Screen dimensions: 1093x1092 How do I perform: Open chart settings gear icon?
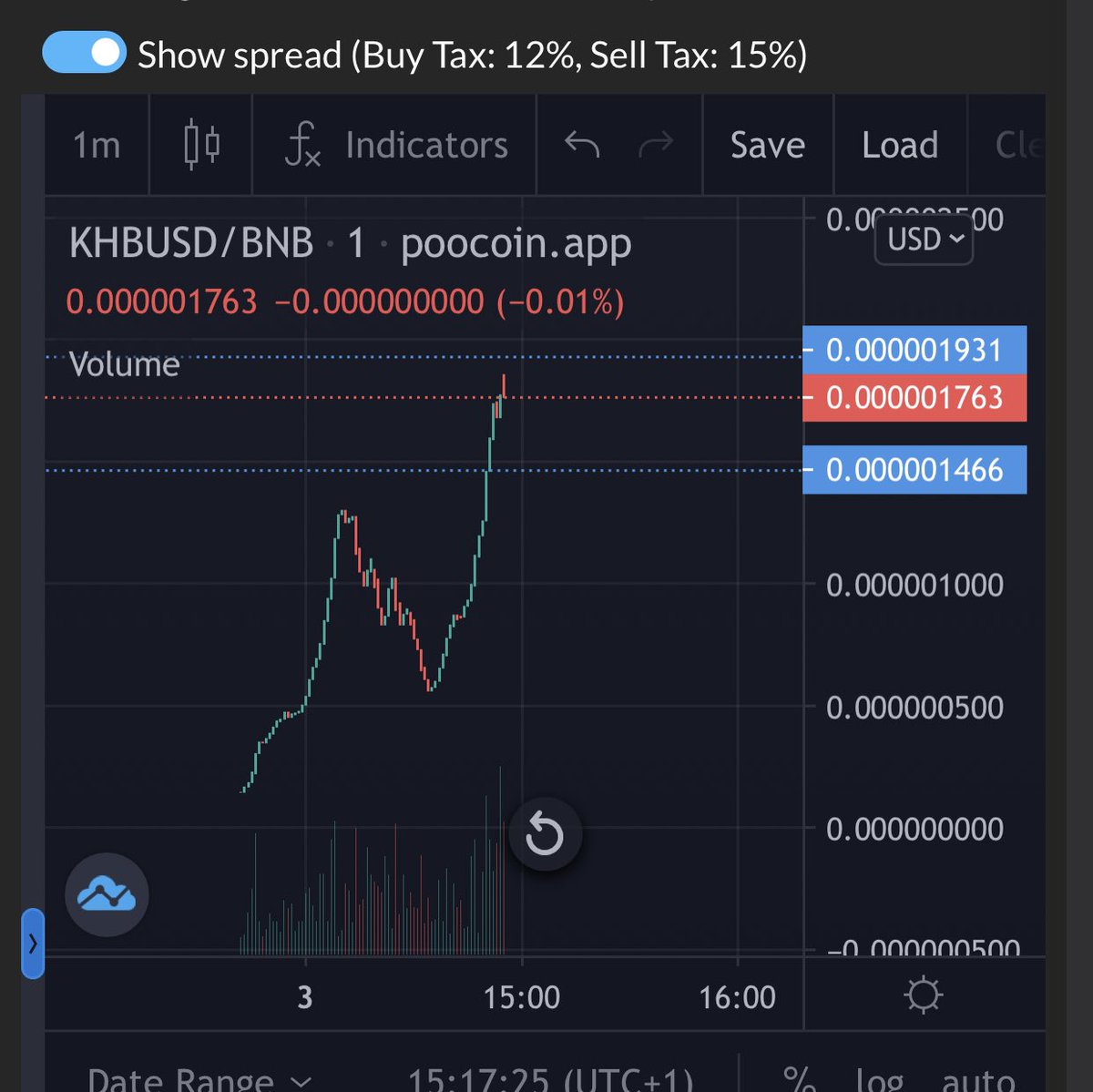coord(923,995)
